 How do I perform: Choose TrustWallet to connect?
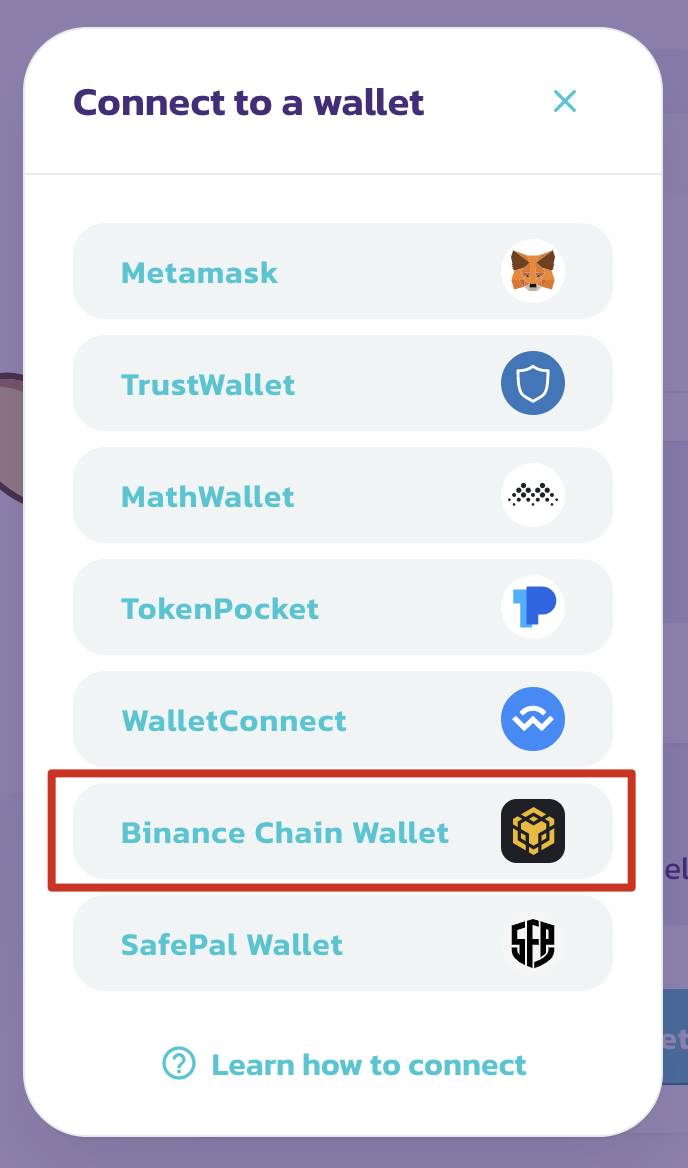(343, 383)
